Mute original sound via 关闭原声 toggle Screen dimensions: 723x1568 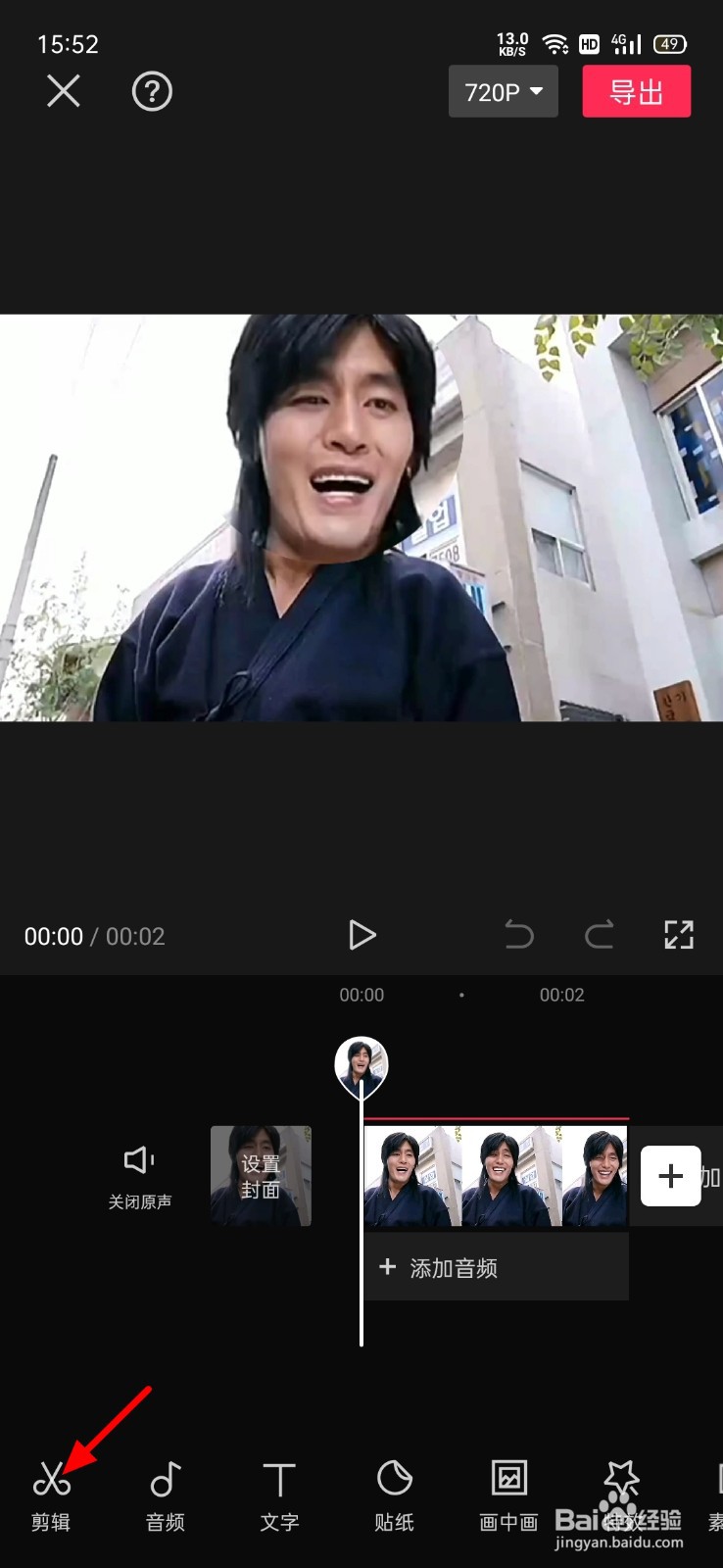(x=139, y=1175)
